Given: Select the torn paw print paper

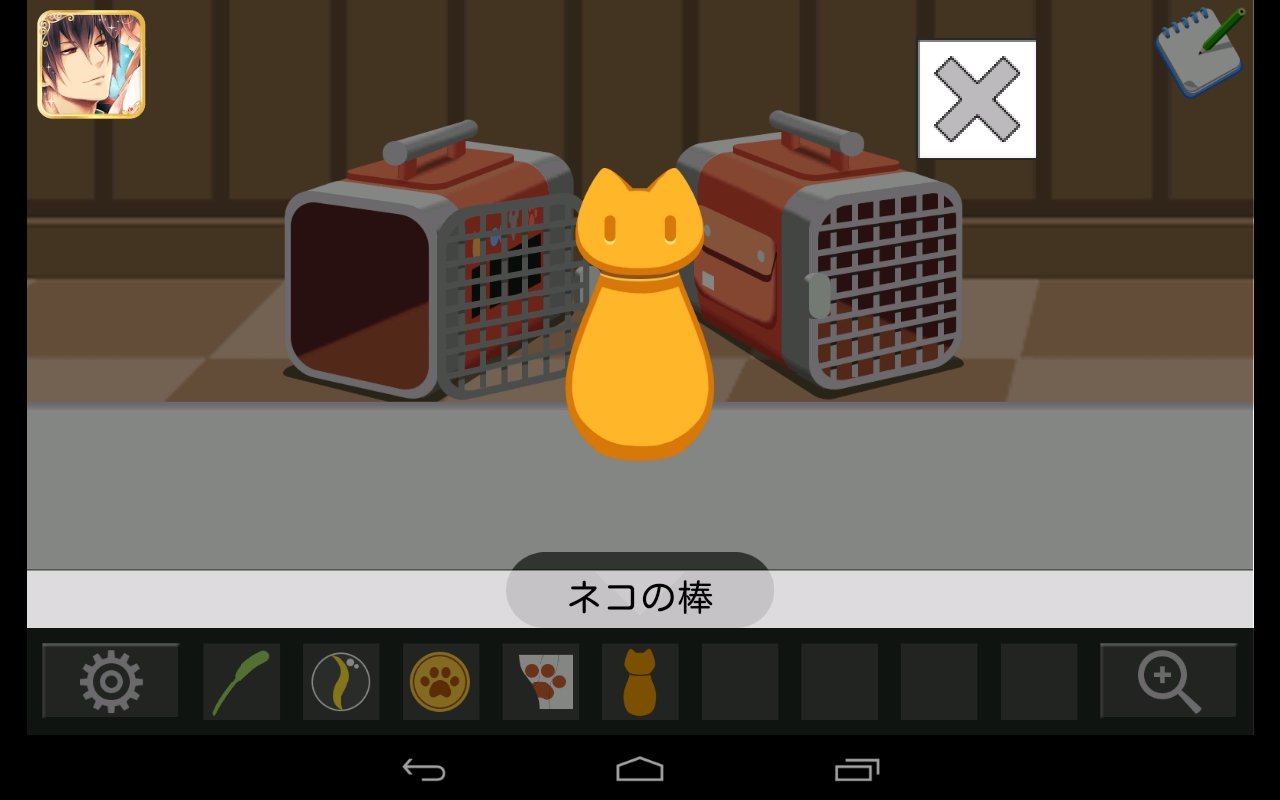Looking at the screenshot, I should tap(541, 681).
